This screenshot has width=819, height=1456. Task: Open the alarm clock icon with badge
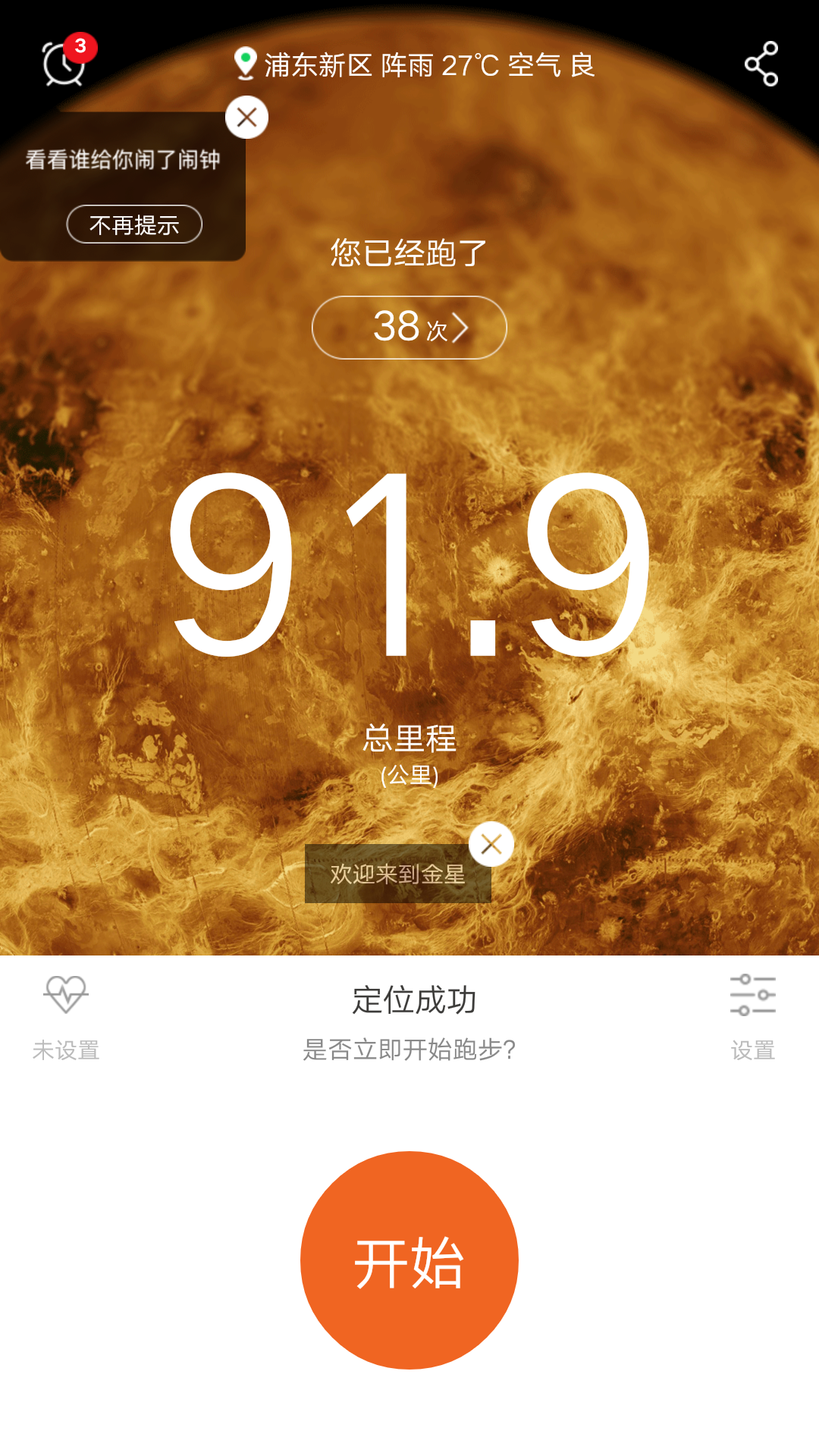click(64, 64)
